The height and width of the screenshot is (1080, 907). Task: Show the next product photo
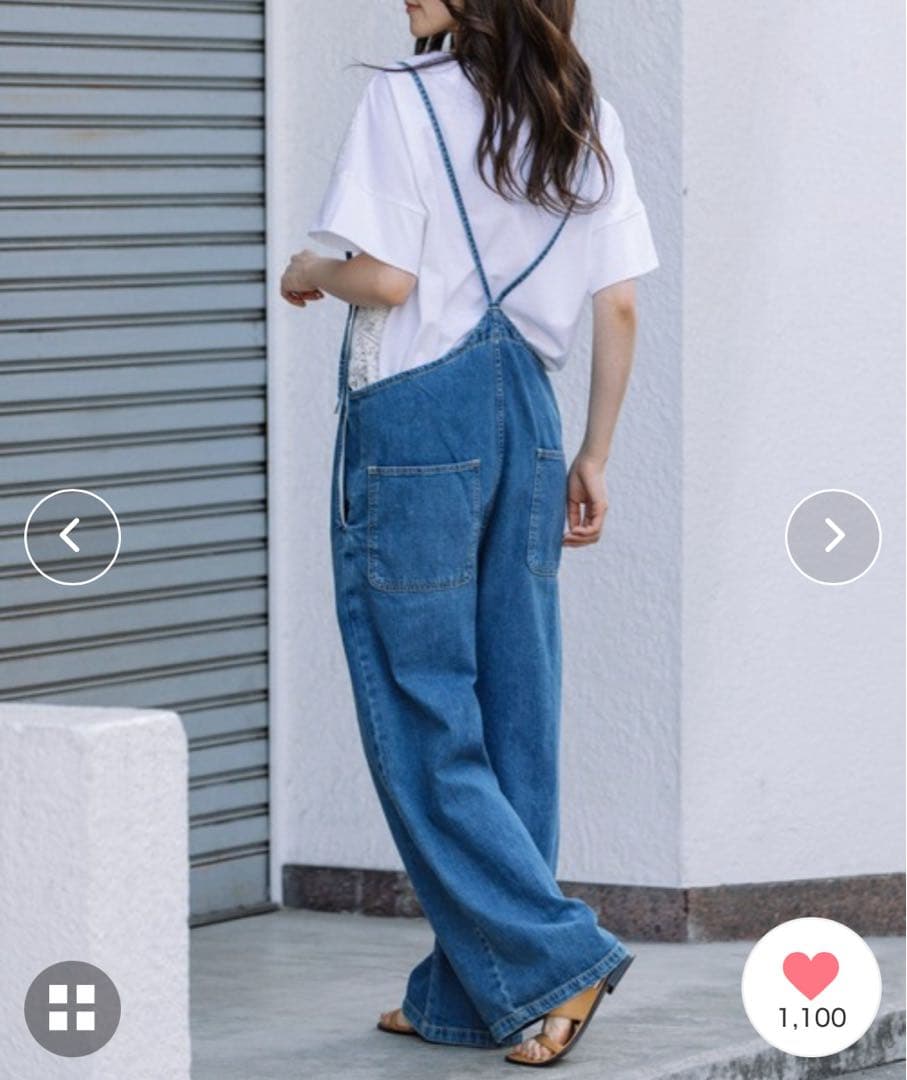tap(833, 537)
